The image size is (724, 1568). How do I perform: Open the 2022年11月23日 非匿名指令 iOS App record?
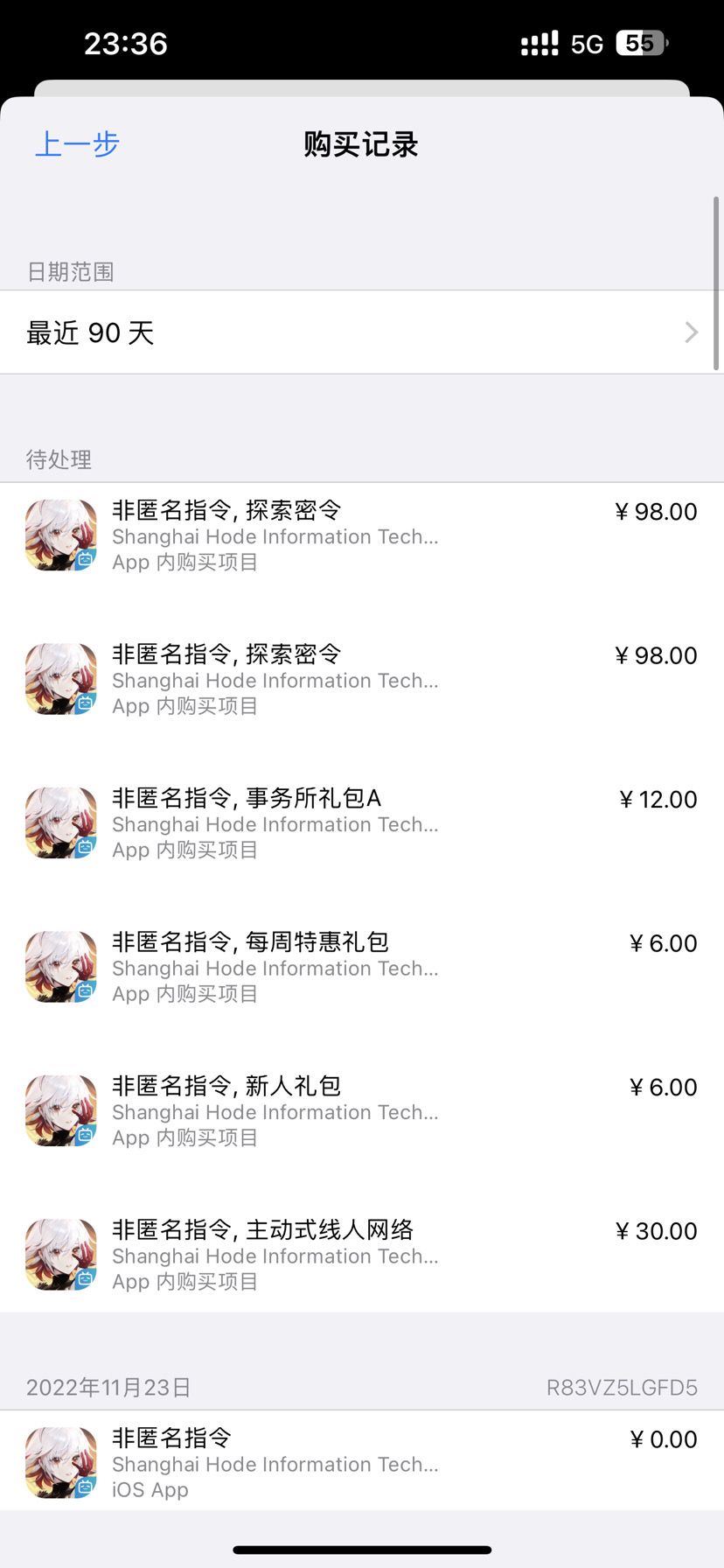coord(362,1461)
